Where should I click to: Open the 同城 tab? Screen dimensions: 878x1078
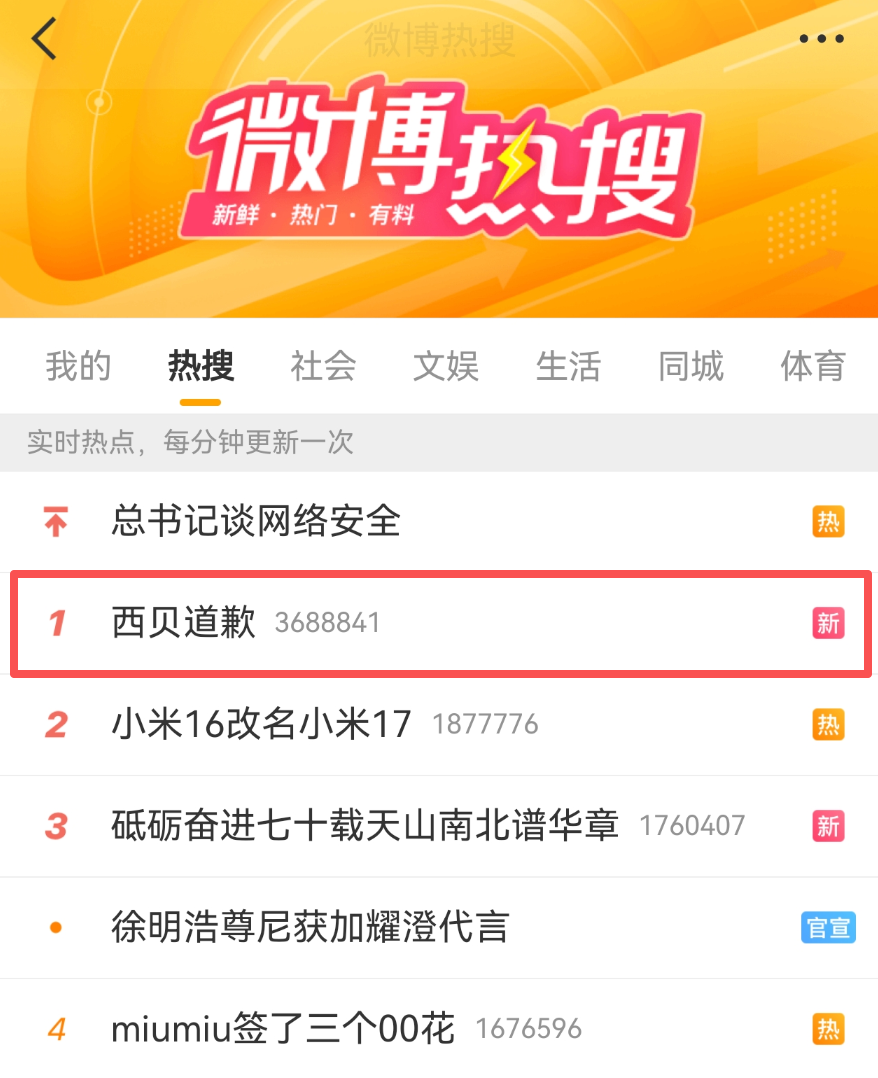click(x=690, y=366)
